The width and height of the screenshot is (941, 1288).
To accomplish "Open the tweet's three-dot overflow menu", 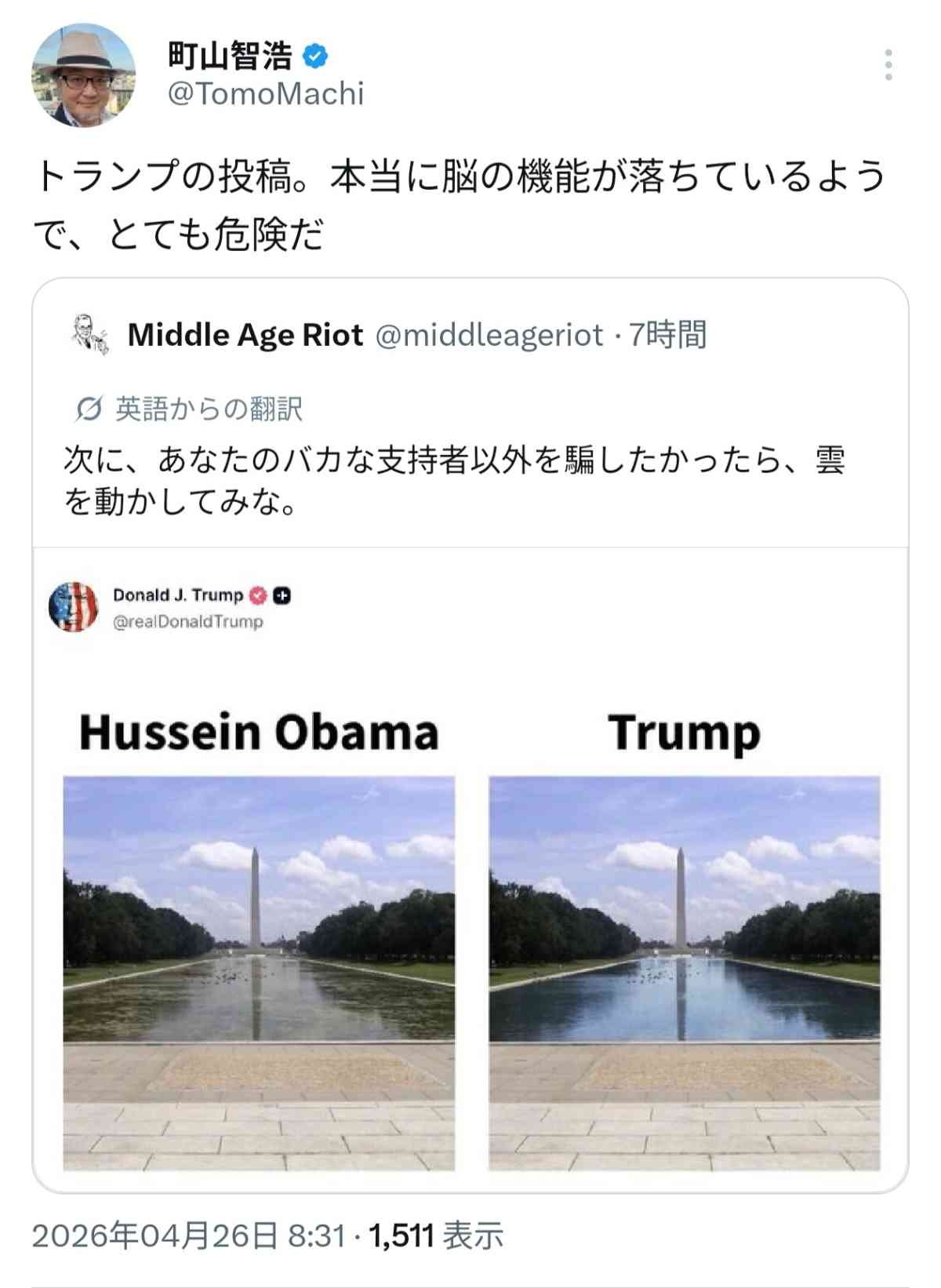I will 888,65.
